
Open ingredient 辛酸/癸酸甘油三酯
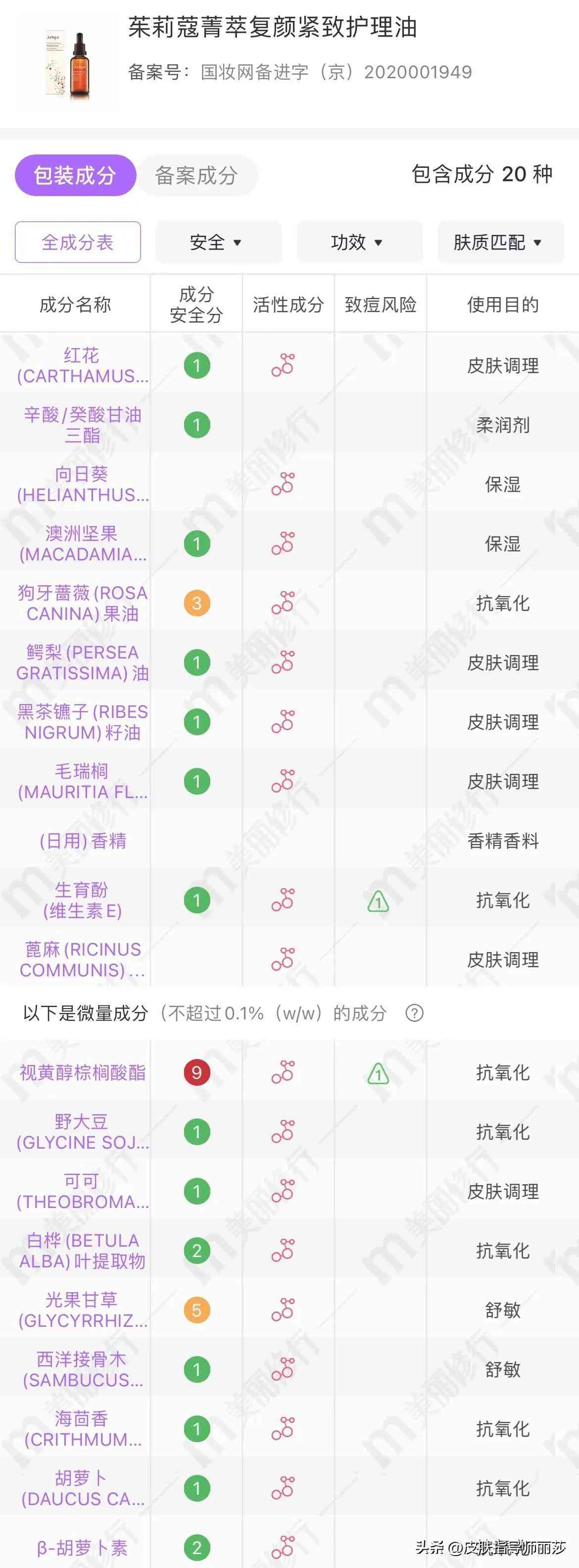click(x=82, y=425)
